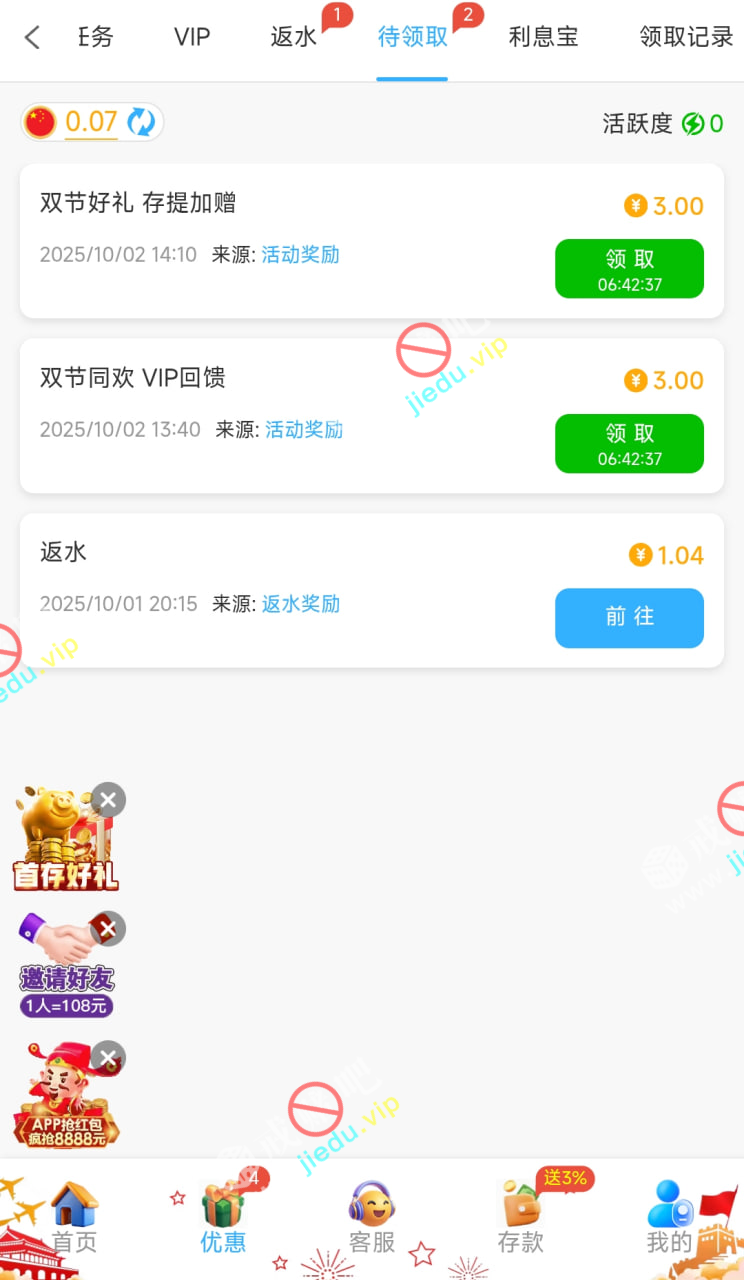
Task: Tap 前往 on the 返水 card
Action: click(x=629, y=617)
